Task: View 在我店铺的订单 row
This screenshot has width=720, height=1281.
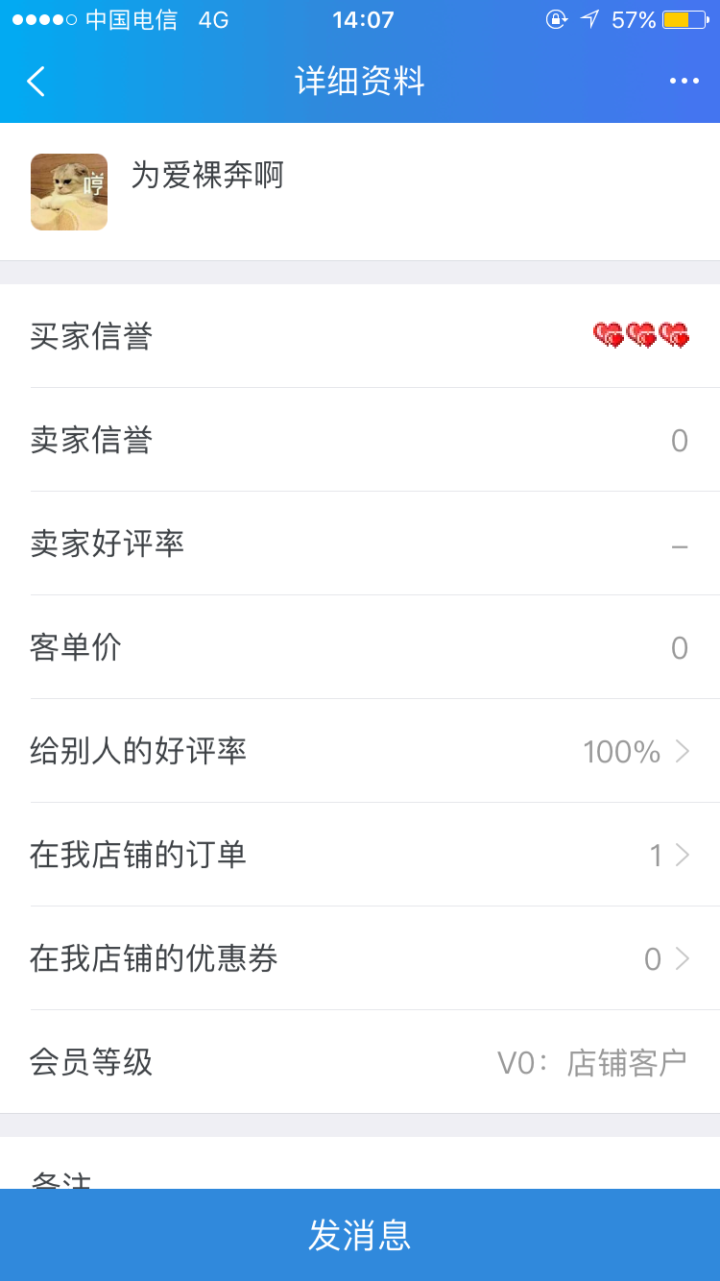Action: [360, 855]
